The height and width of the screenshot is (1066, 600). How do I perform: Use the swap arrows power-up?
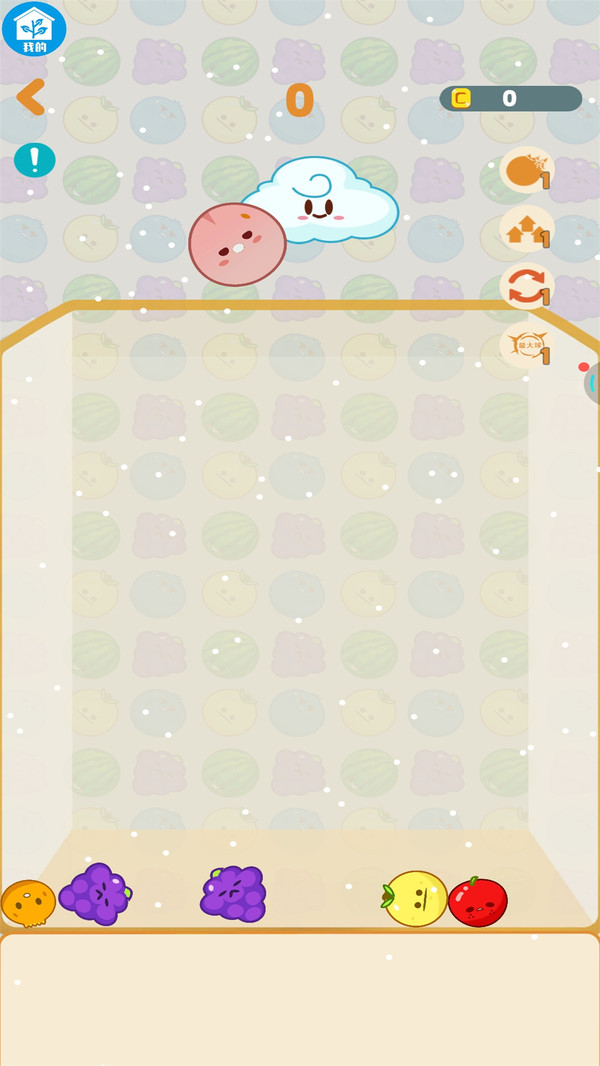tap(527, 286)
